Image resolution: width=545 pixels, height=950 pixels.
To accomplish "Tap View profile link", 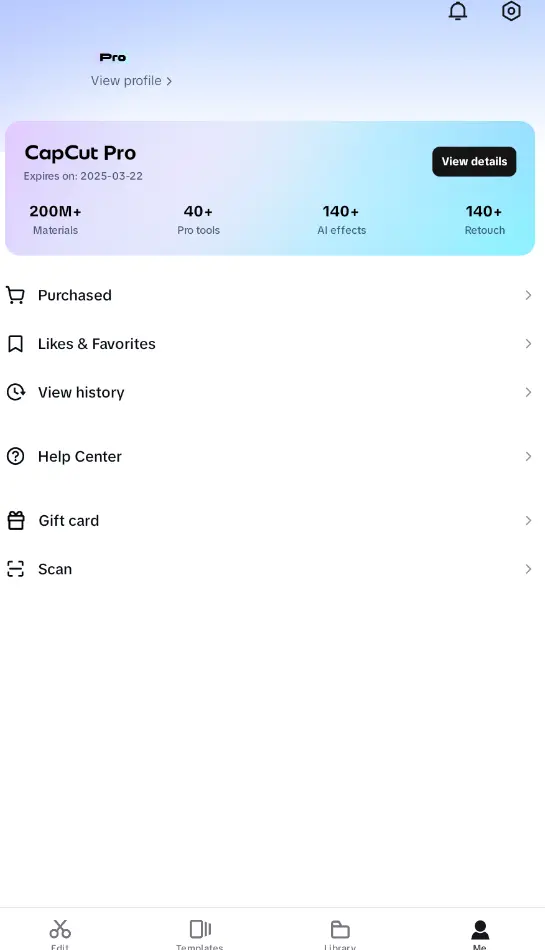I will (131, 81).
